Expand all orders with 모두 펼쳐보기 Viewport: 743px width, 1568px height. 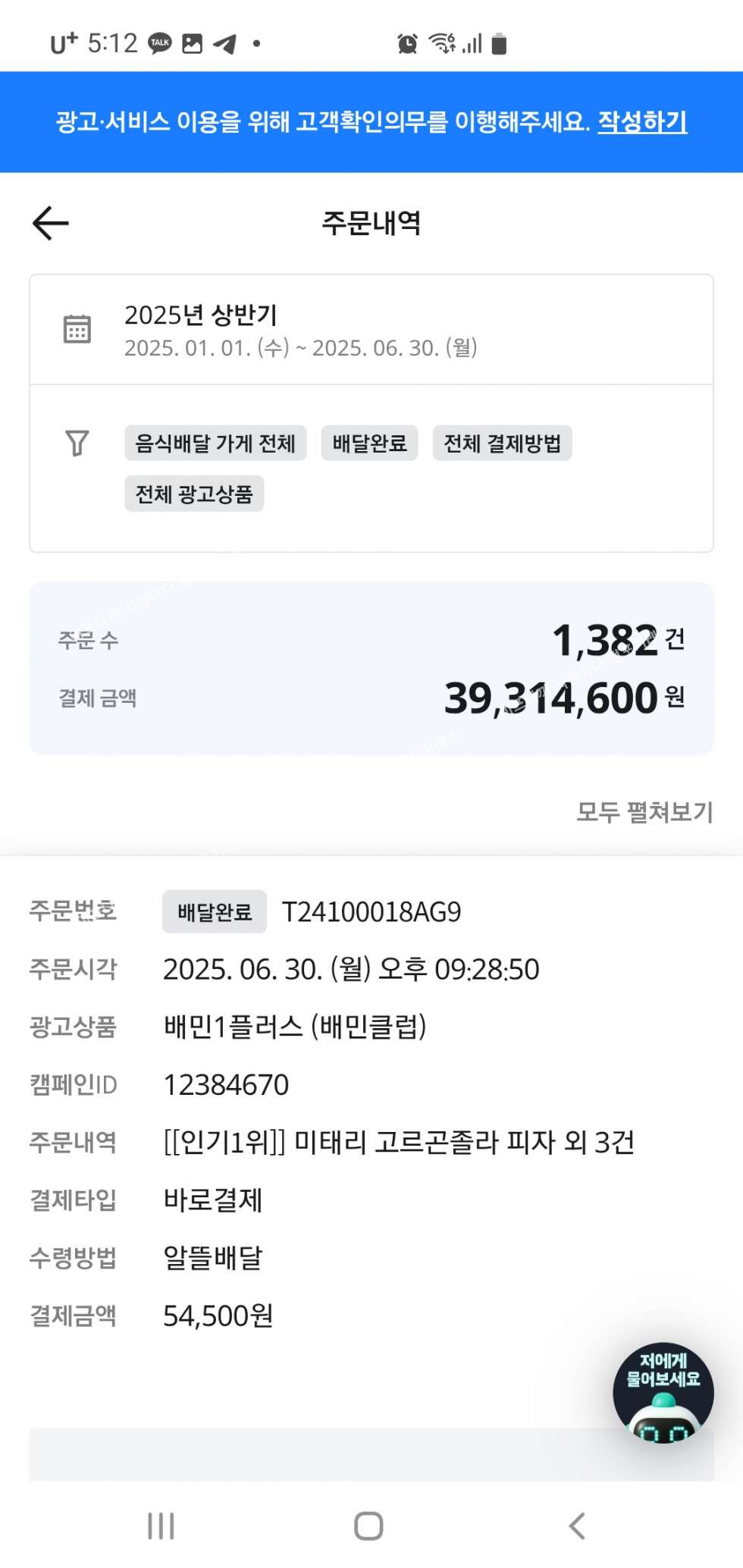(x=644, y=812)
